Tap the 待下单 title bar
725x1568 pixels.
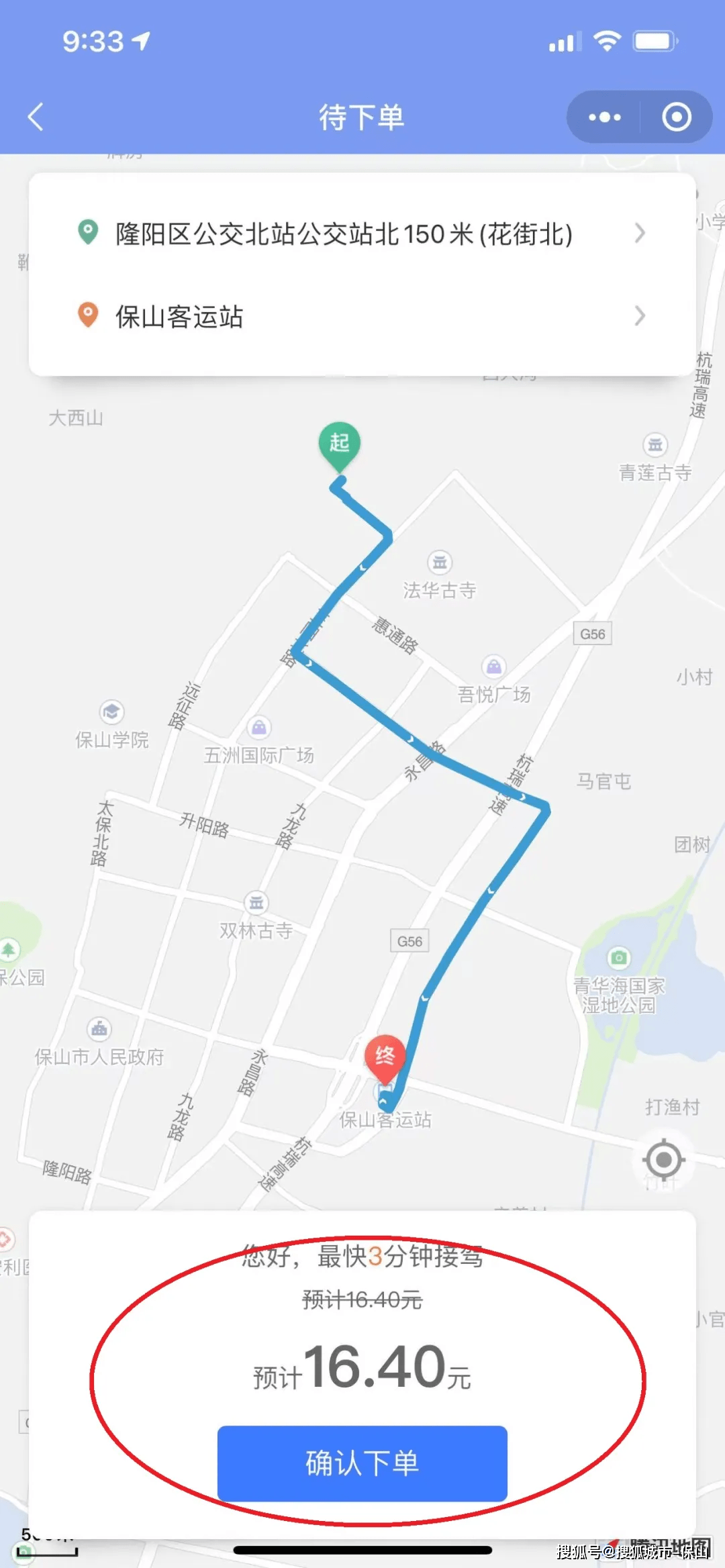tap(362, 116)
